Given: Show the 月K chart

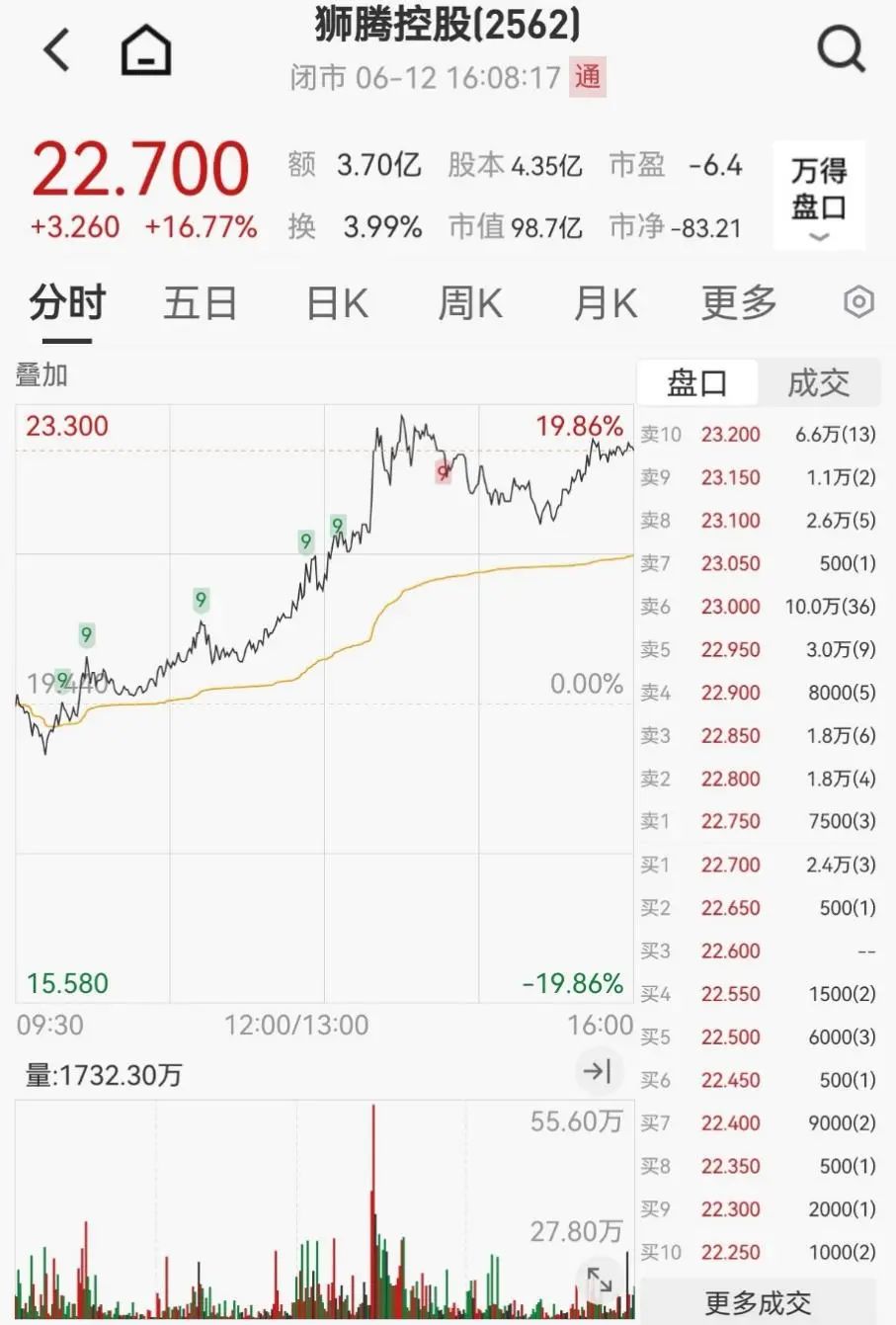Looking at the screenshot, I should point(606,303).
